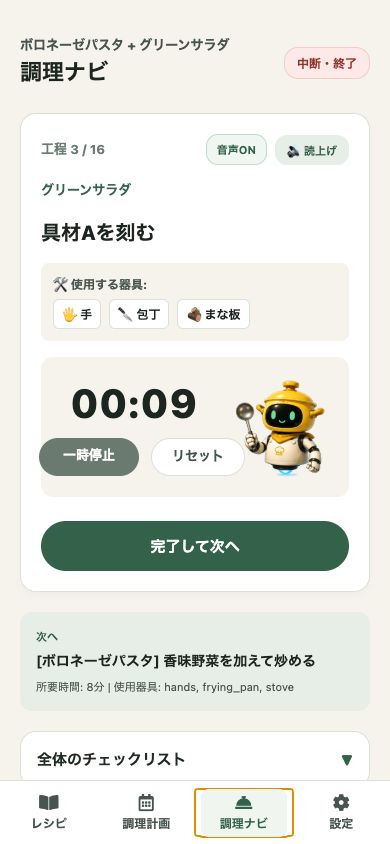Screen dimensions: 390x844
Task: Open the 調理計画 tab
Action: (146, 813)
